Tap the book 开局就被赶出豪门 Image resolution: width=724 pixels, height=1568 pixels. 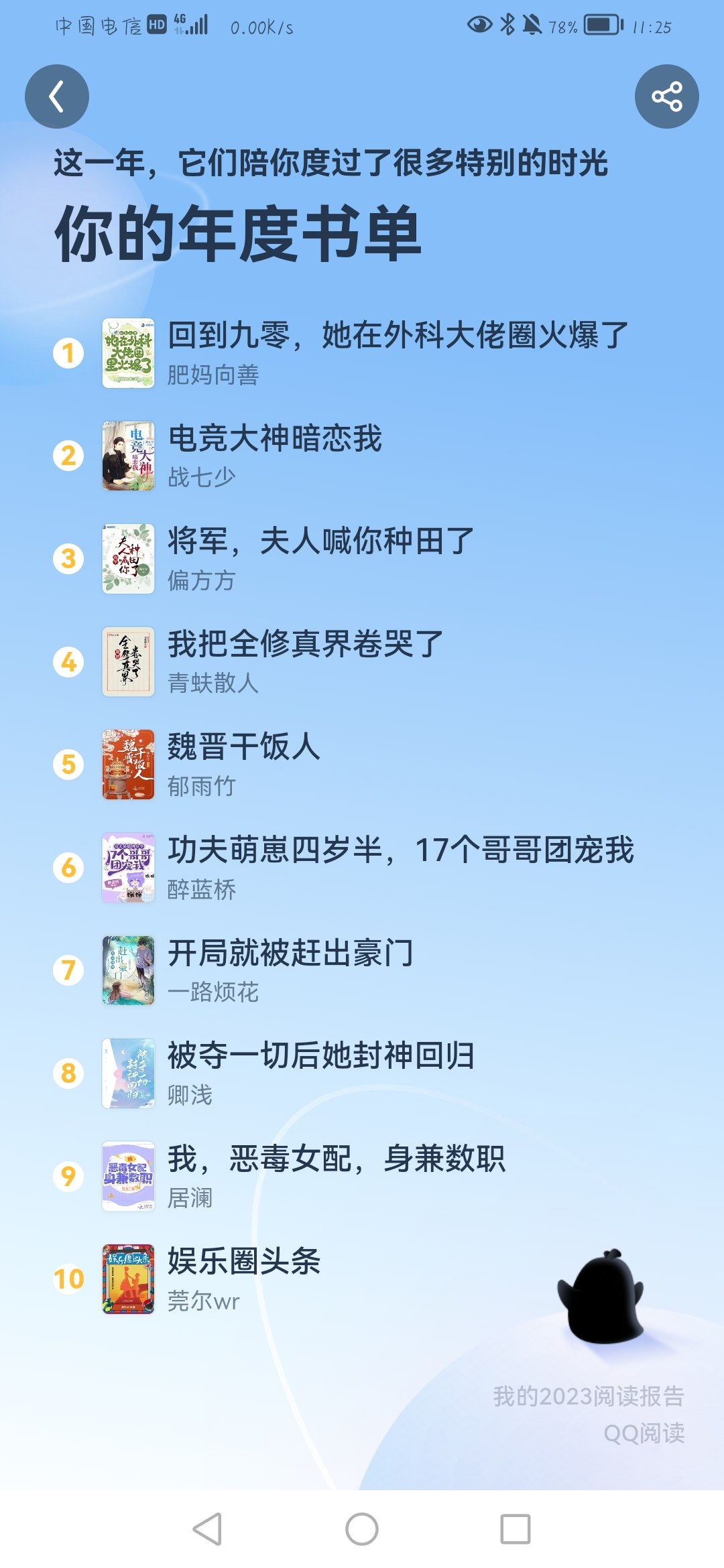pos(362,970)
